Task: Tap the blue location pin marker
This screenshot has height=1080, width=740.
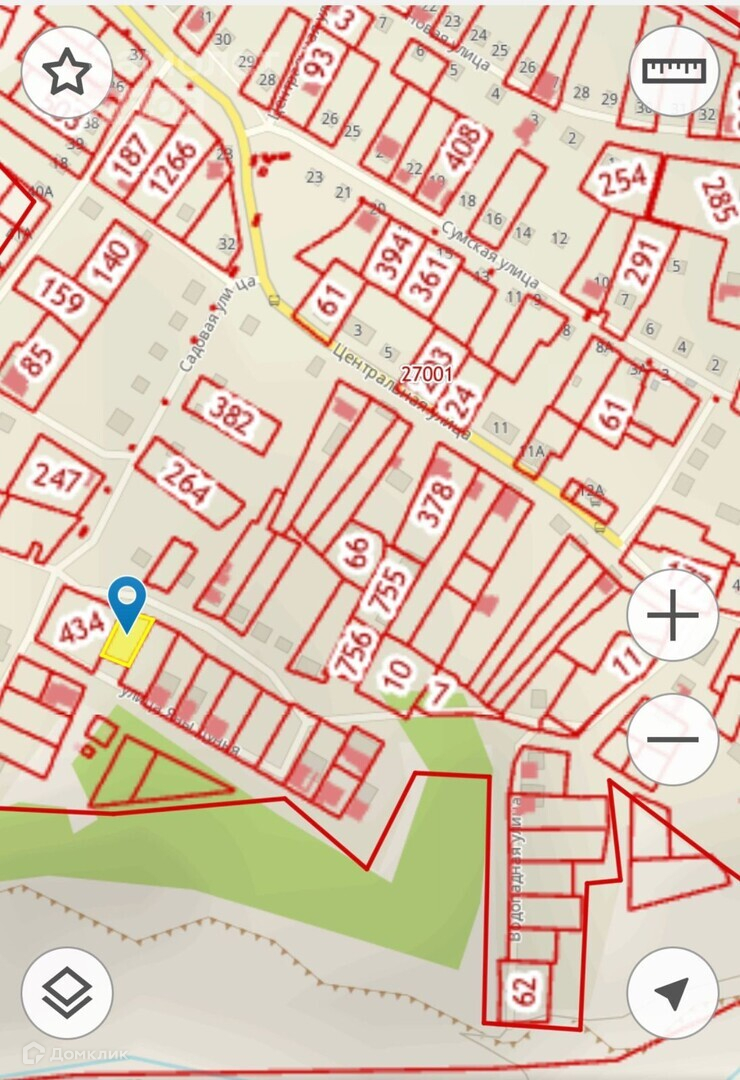Action: coord(127,604)
